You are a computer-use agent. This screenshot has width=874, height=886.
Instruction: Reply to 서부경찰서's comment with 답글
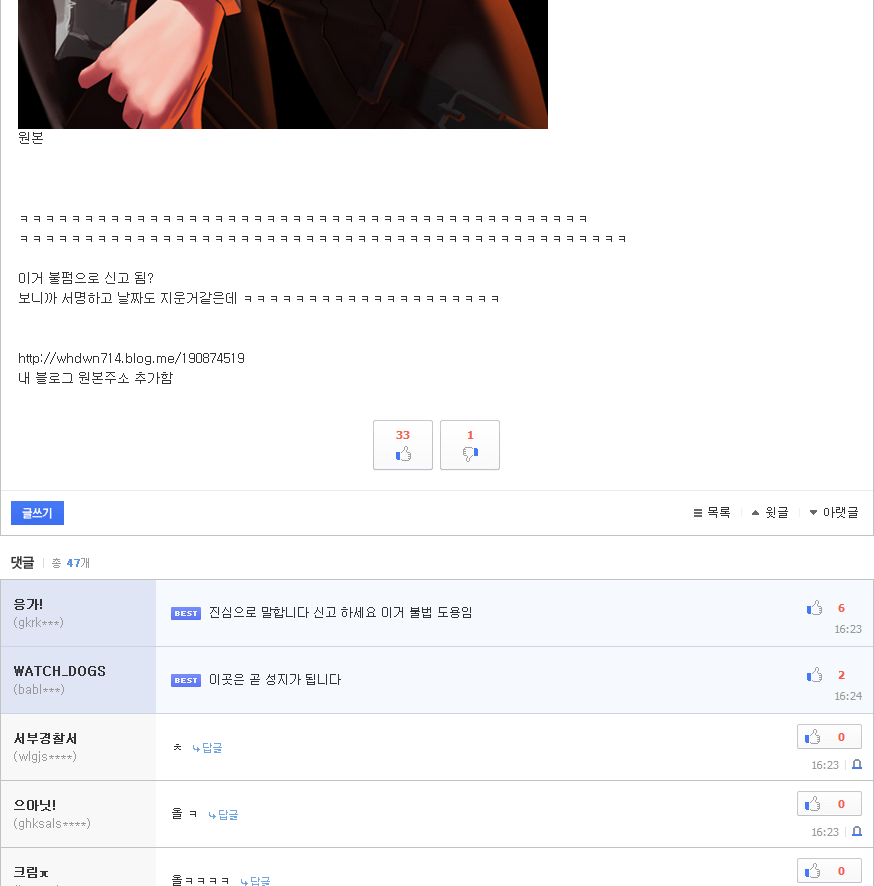(208, 748)
